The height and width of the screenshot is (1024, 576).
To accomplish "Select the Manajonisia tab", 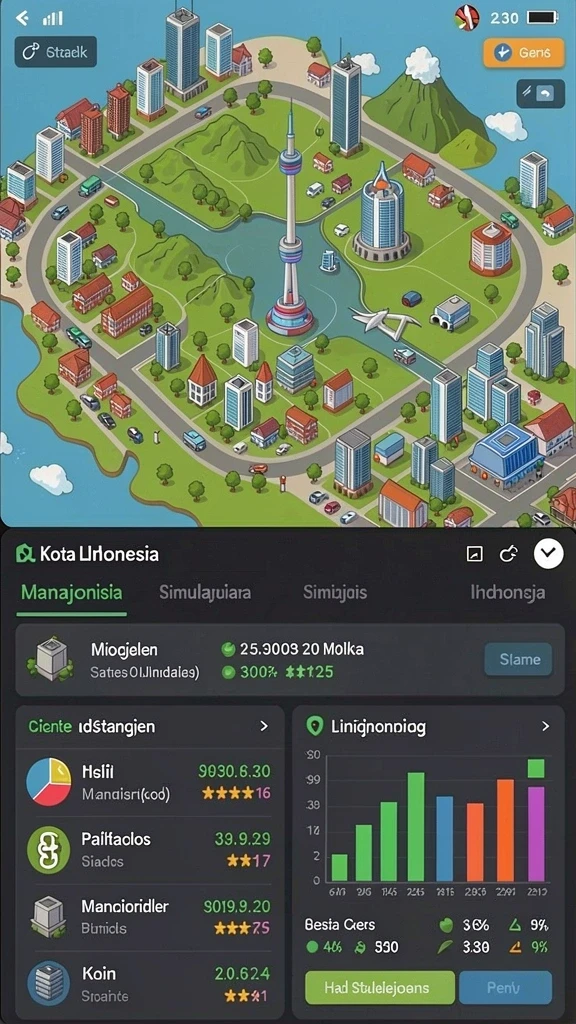I will point(71,593).
